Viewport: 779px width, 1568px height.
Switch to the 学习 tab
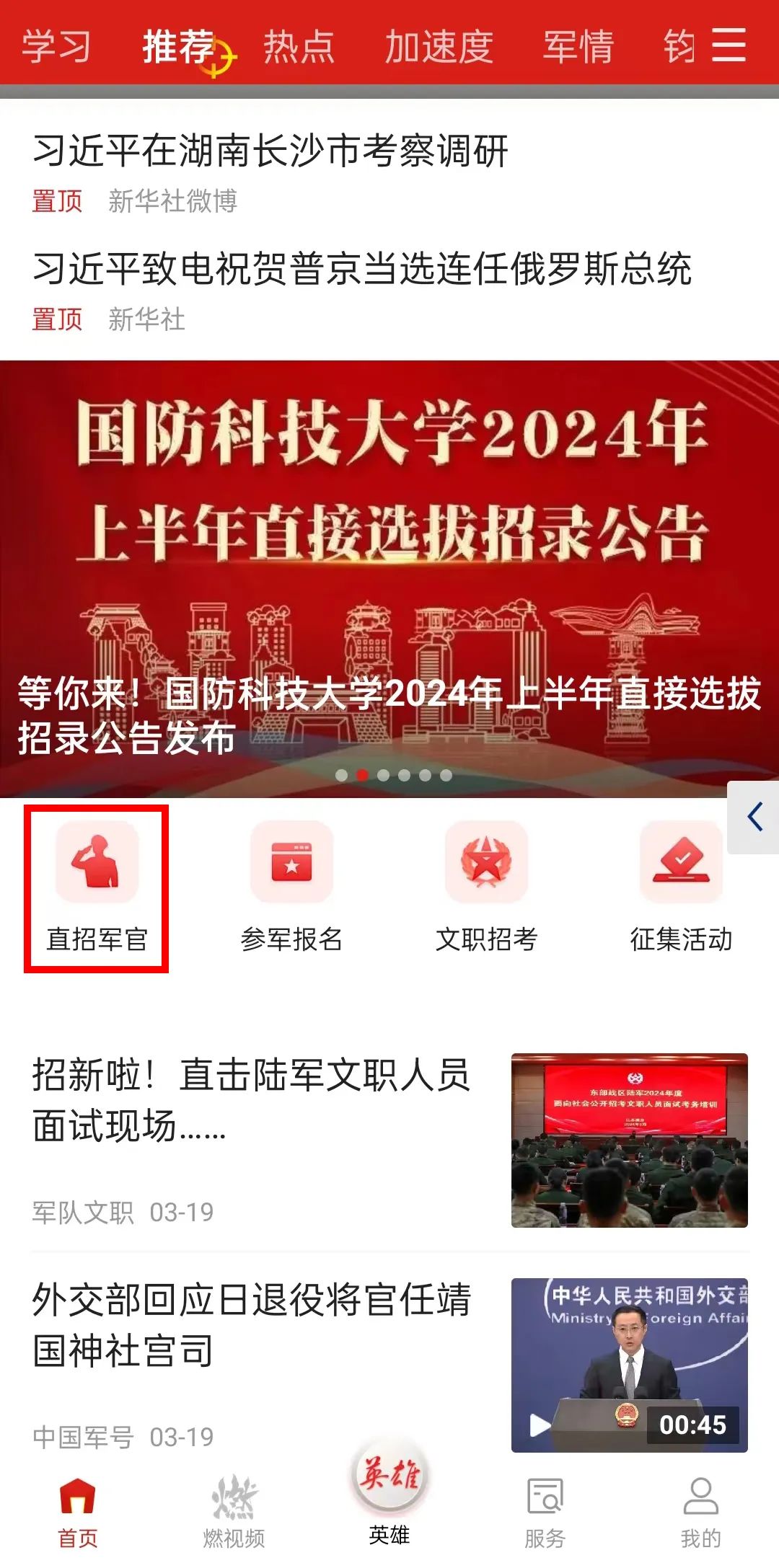[x=56, y=47]
